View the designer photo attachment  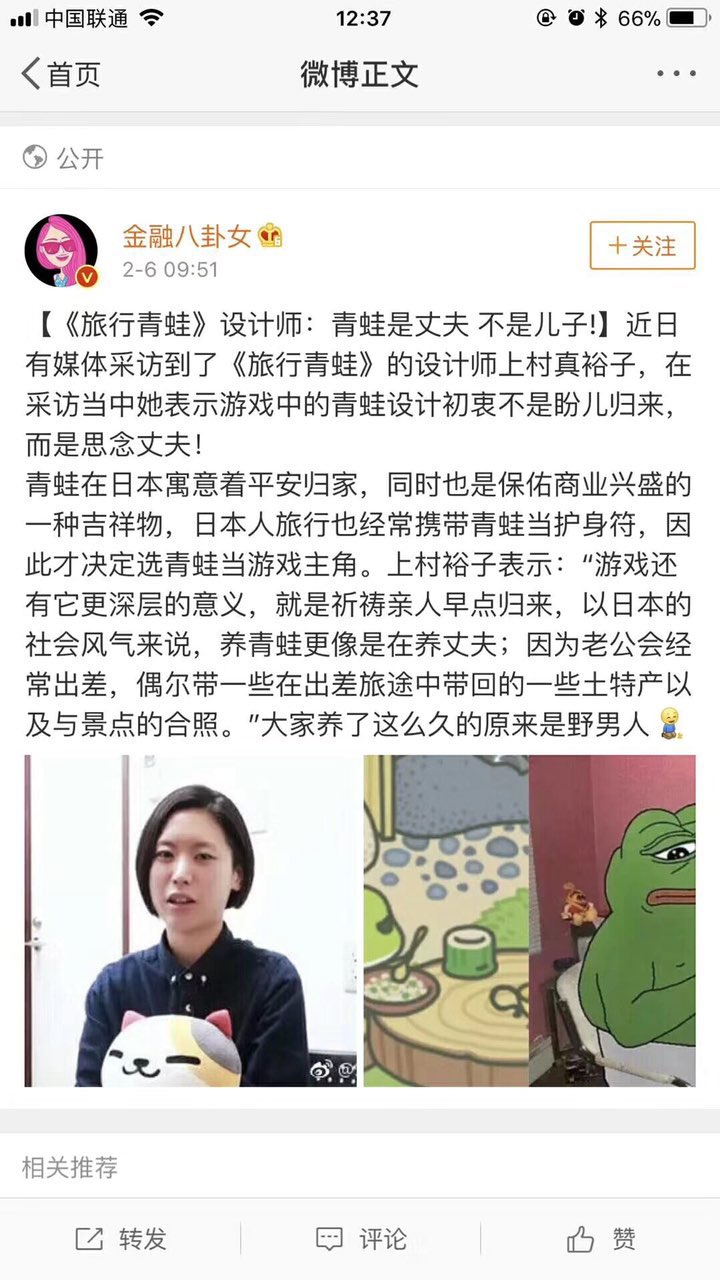[x=190, y=921]
